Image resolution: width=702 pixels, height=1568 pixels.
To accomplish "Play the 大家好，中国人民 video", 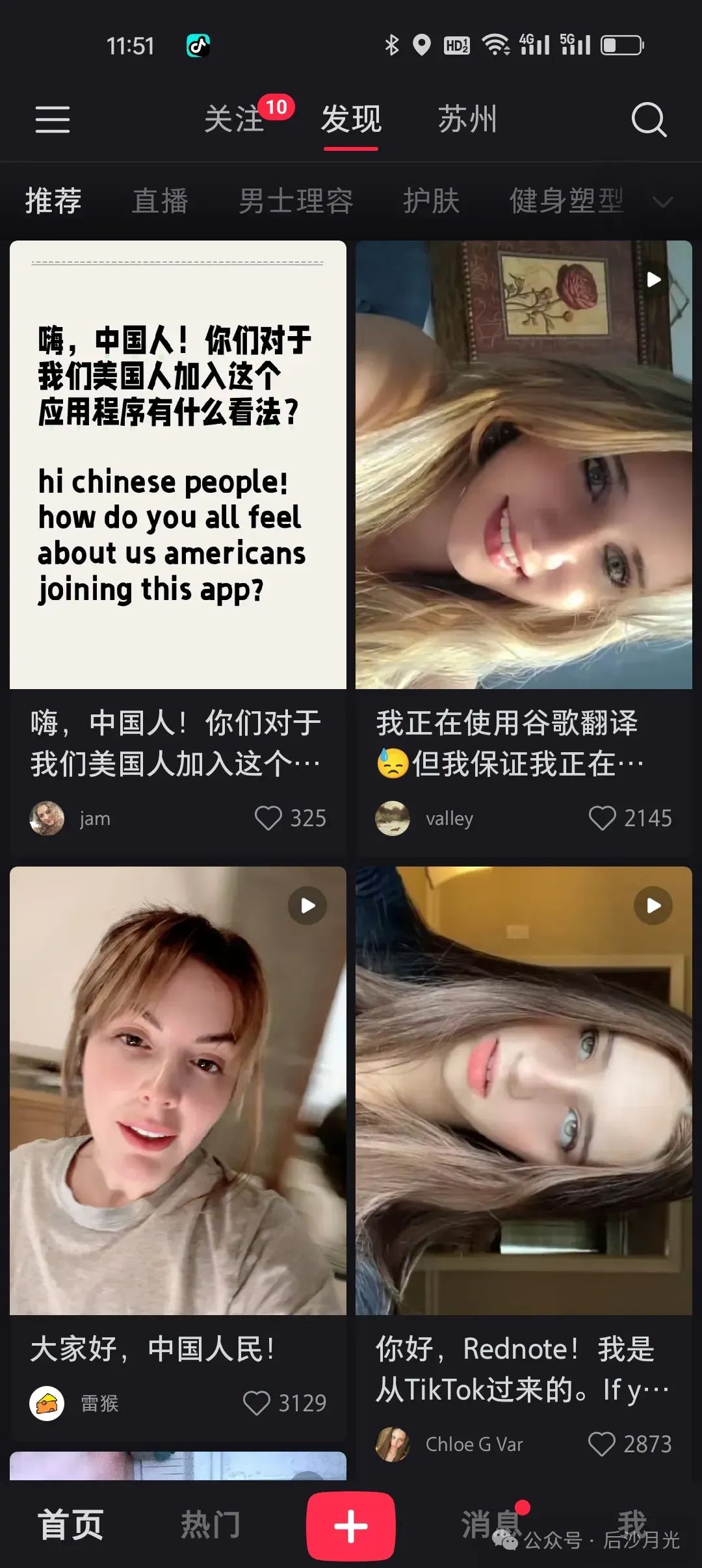I will pos(306,905).
